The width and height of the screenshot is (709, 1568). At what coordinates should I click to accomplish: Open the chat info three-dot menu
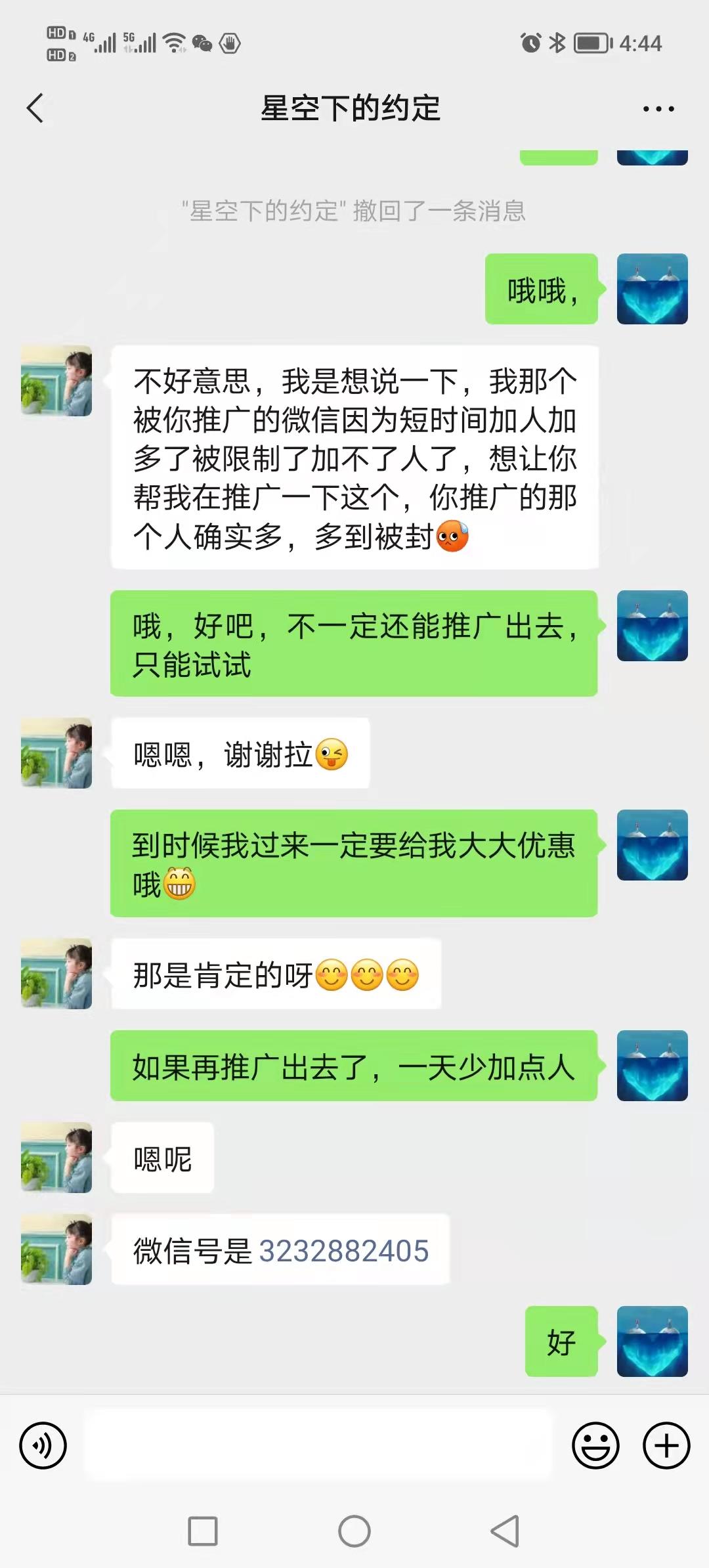[x=658, y=109]
